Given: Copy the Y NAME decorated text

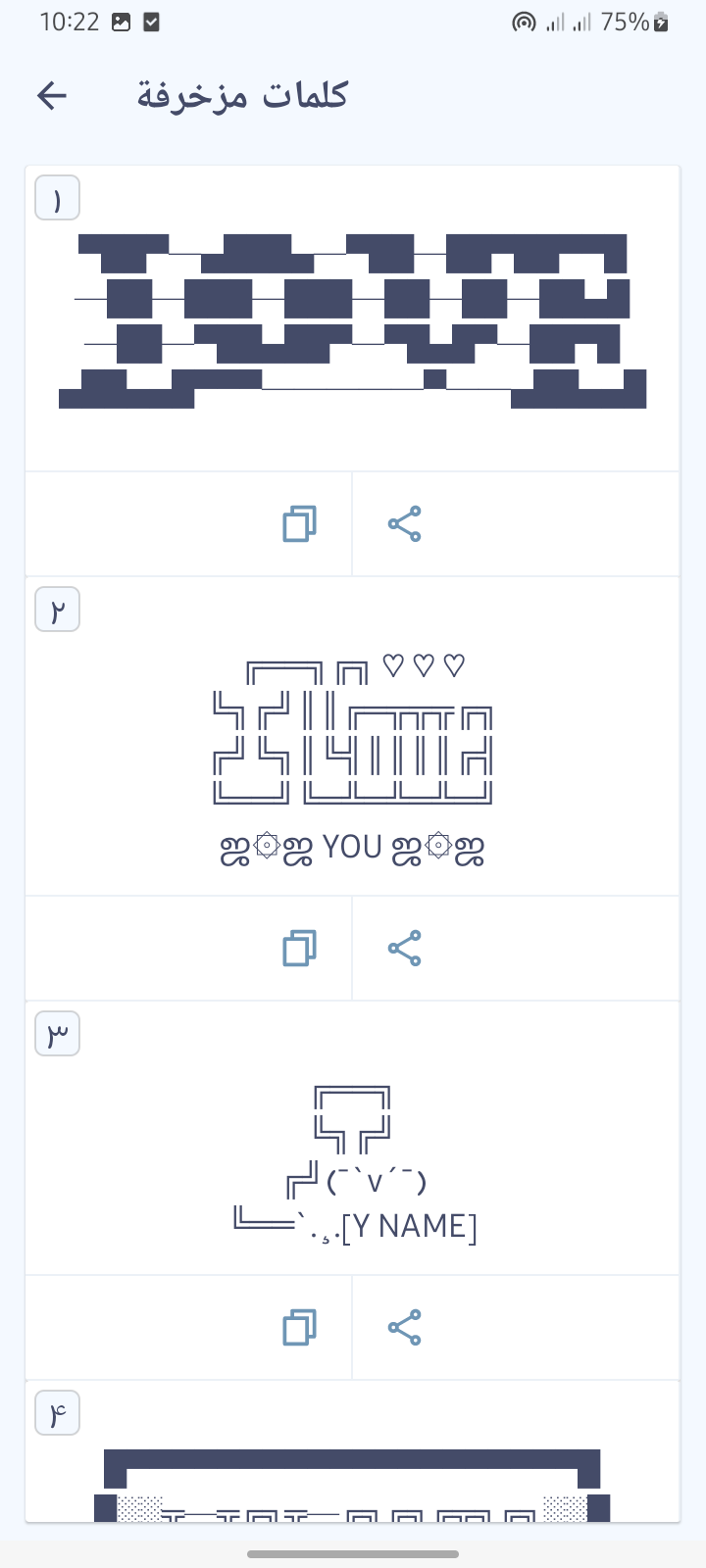Looking at the screenshot, I should coord(299,1327).
